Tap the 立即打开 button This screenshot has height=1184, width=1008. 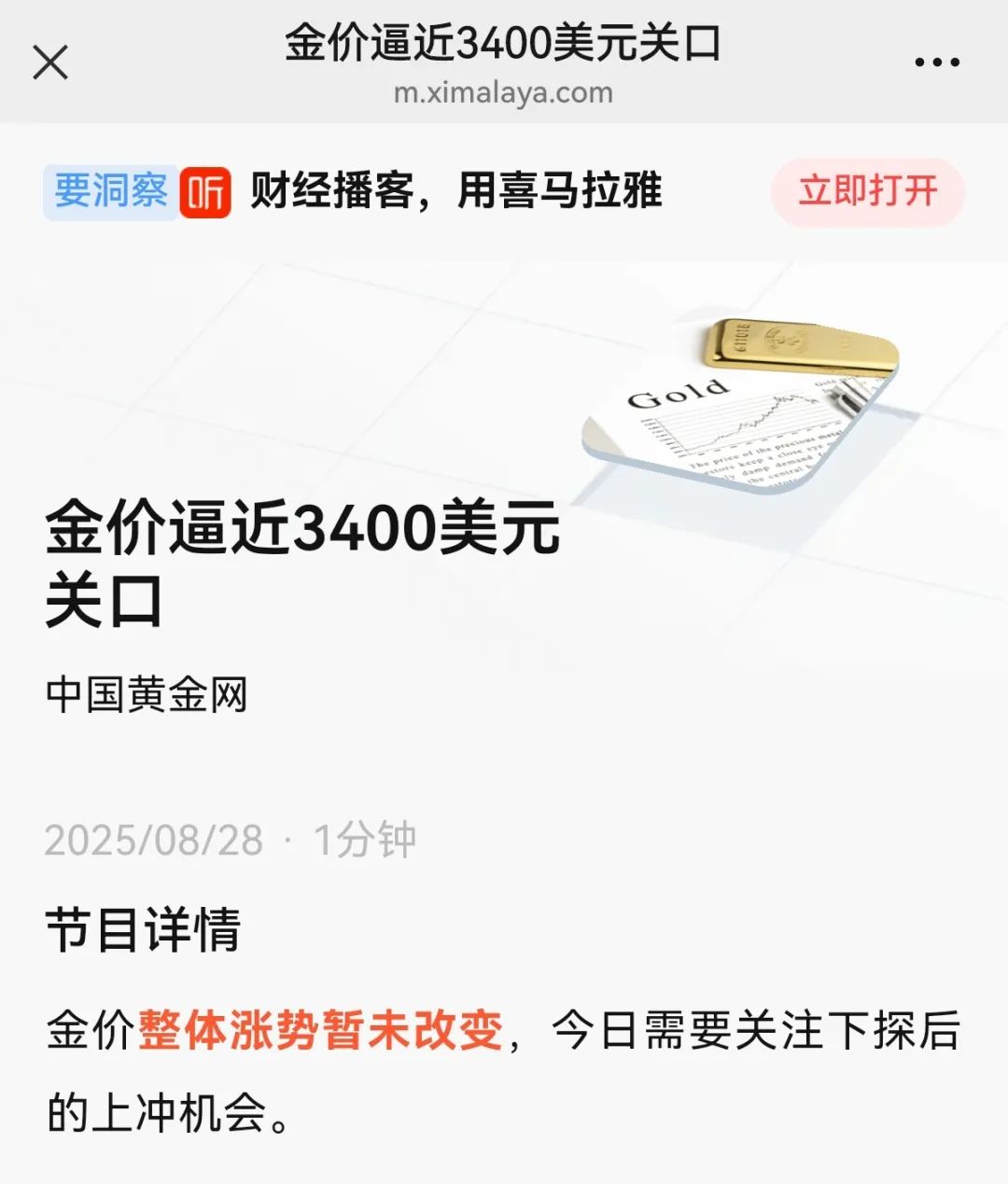[867, 191]
